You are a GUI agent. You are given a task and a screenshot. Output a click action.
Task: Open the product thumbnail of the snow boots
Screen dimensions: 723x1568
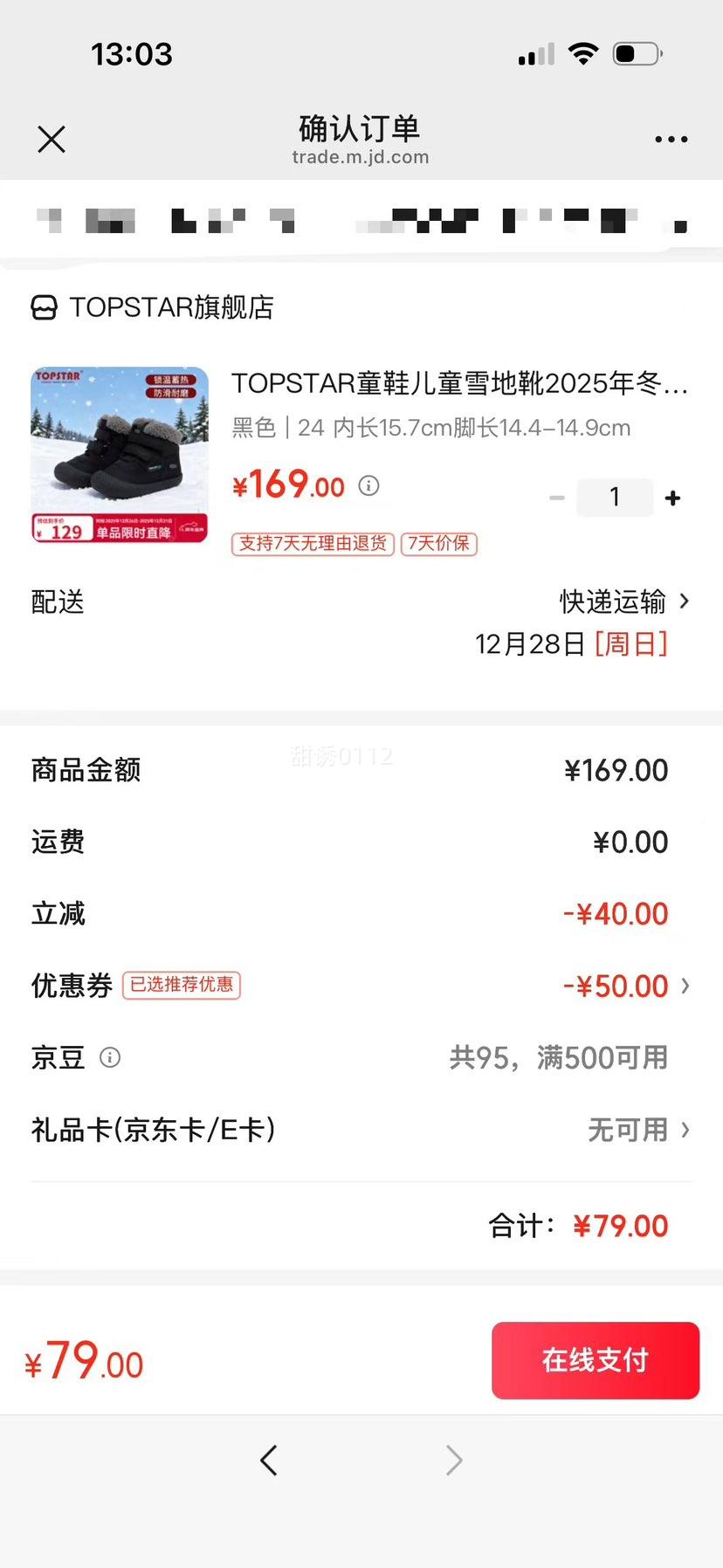[119, 455]
